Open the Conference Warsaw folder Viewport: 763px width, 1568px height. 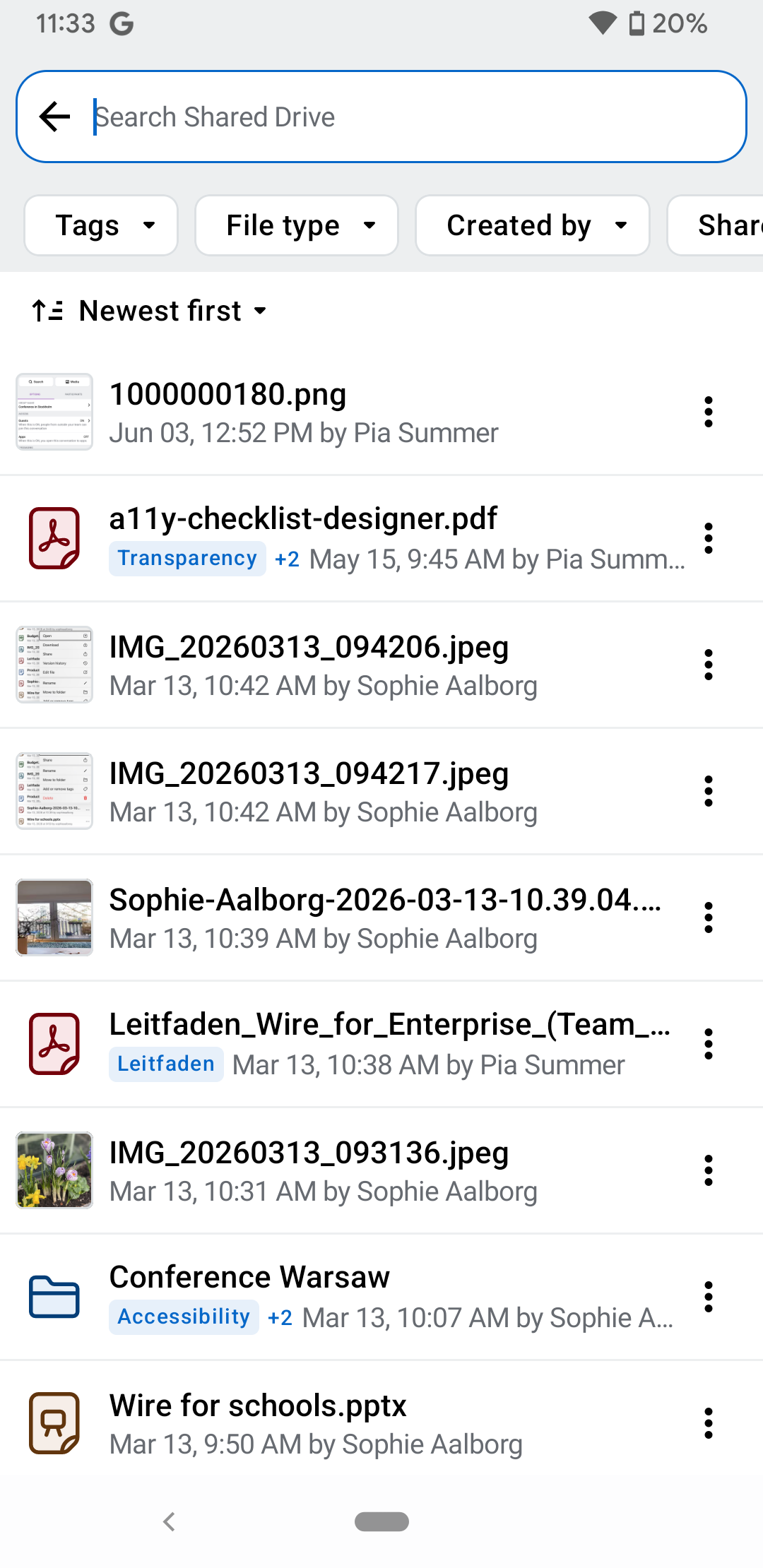[381, 1297]
